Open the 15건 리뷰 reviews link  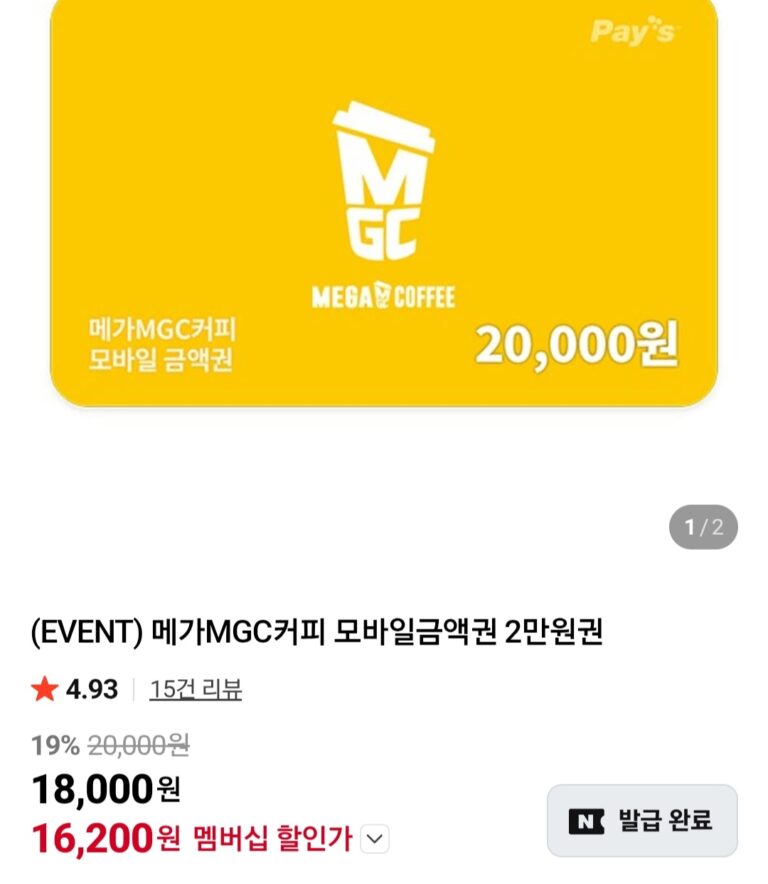coord(195,689)
